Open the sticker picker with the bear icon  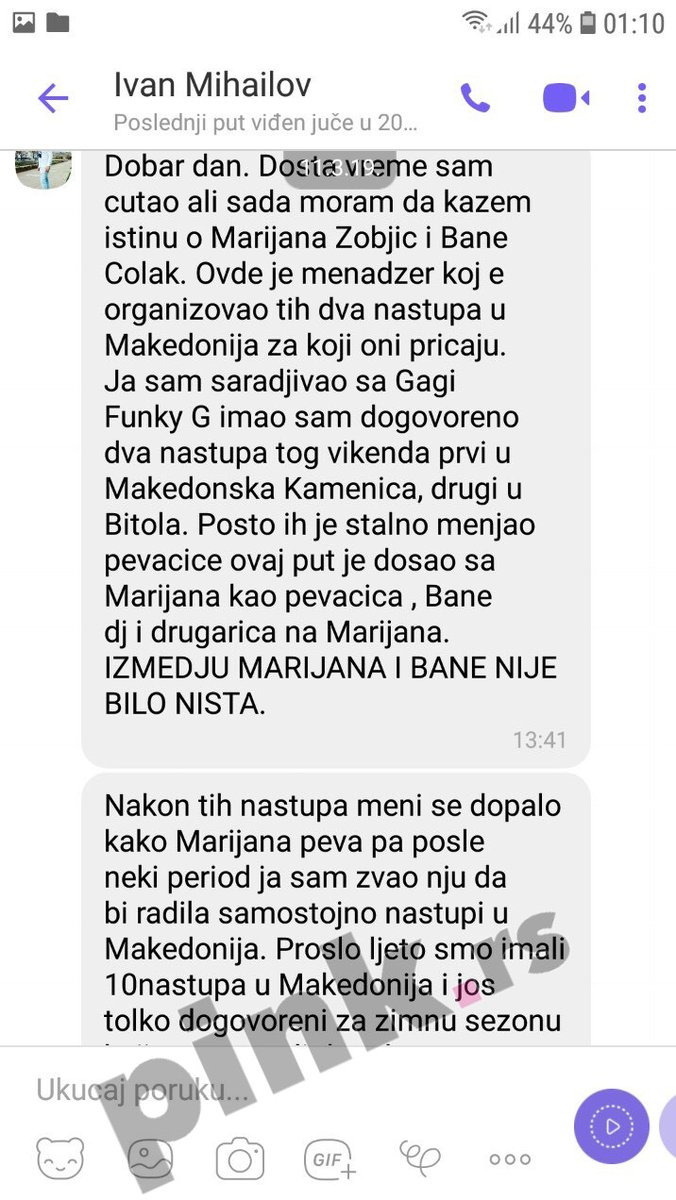[x=59, y=1159]
